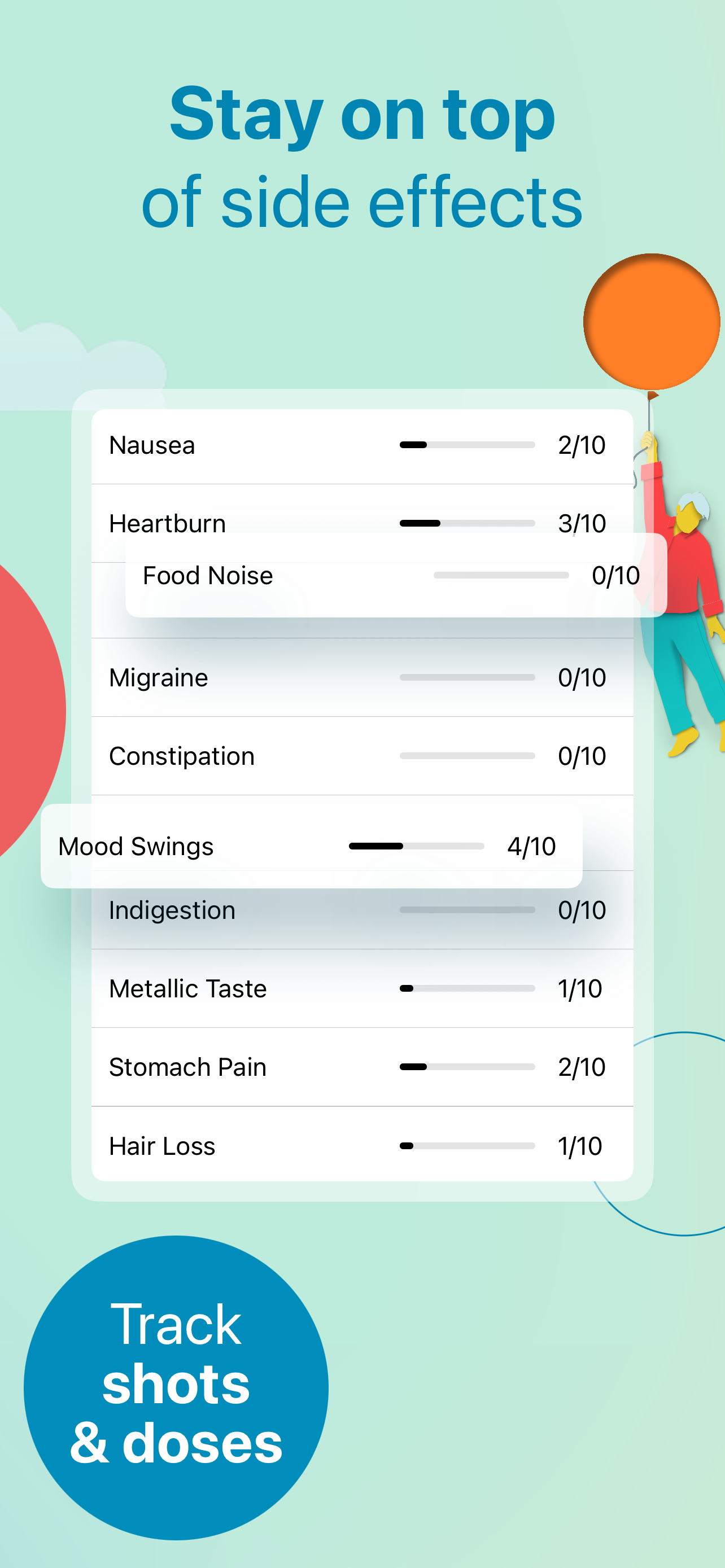Viewport: 725px width, 1568px height.
Task: Click the 0/10 Migraine score label
Action: tap(582, 677)
